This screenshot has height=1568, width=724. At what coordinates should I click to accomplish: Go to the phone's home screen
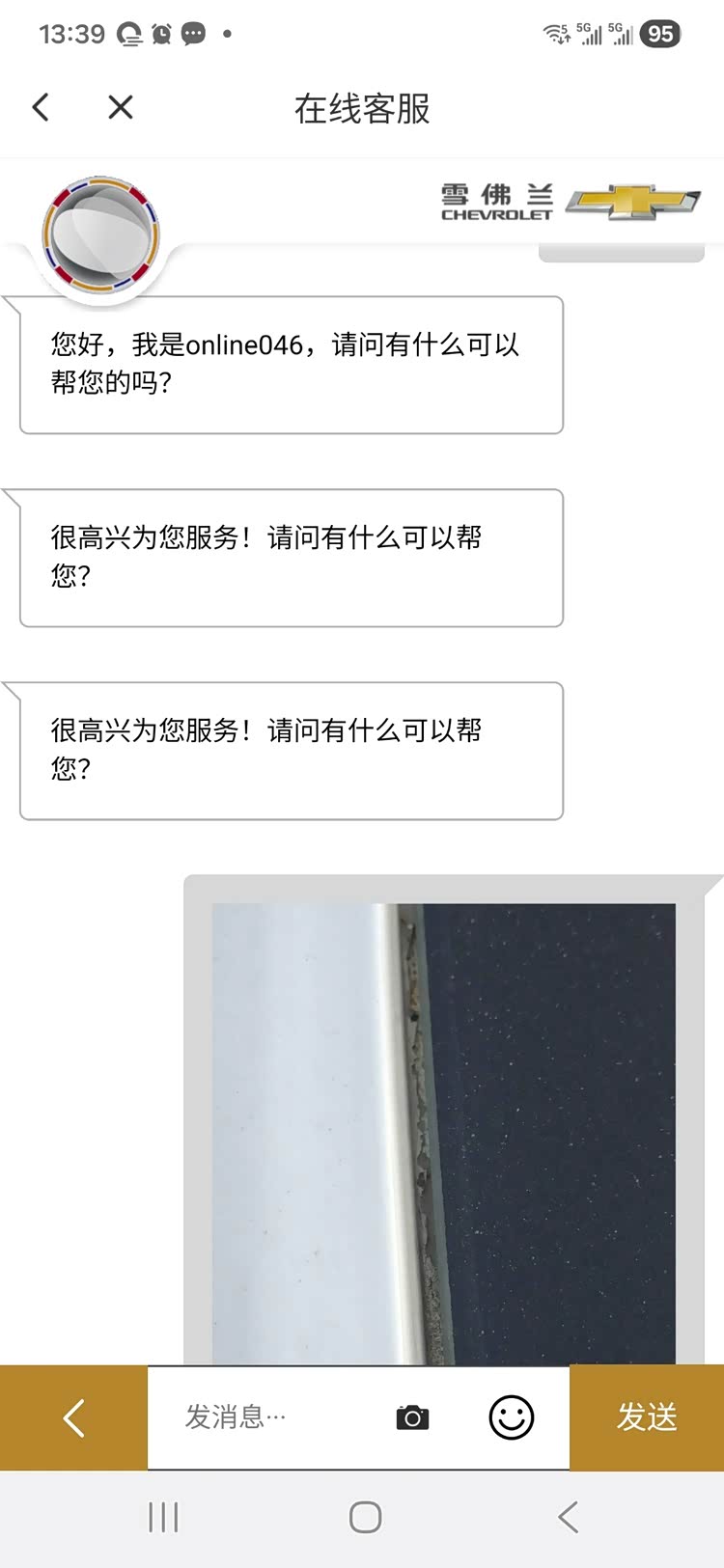pyautogui.click(x=365, y=1517)
